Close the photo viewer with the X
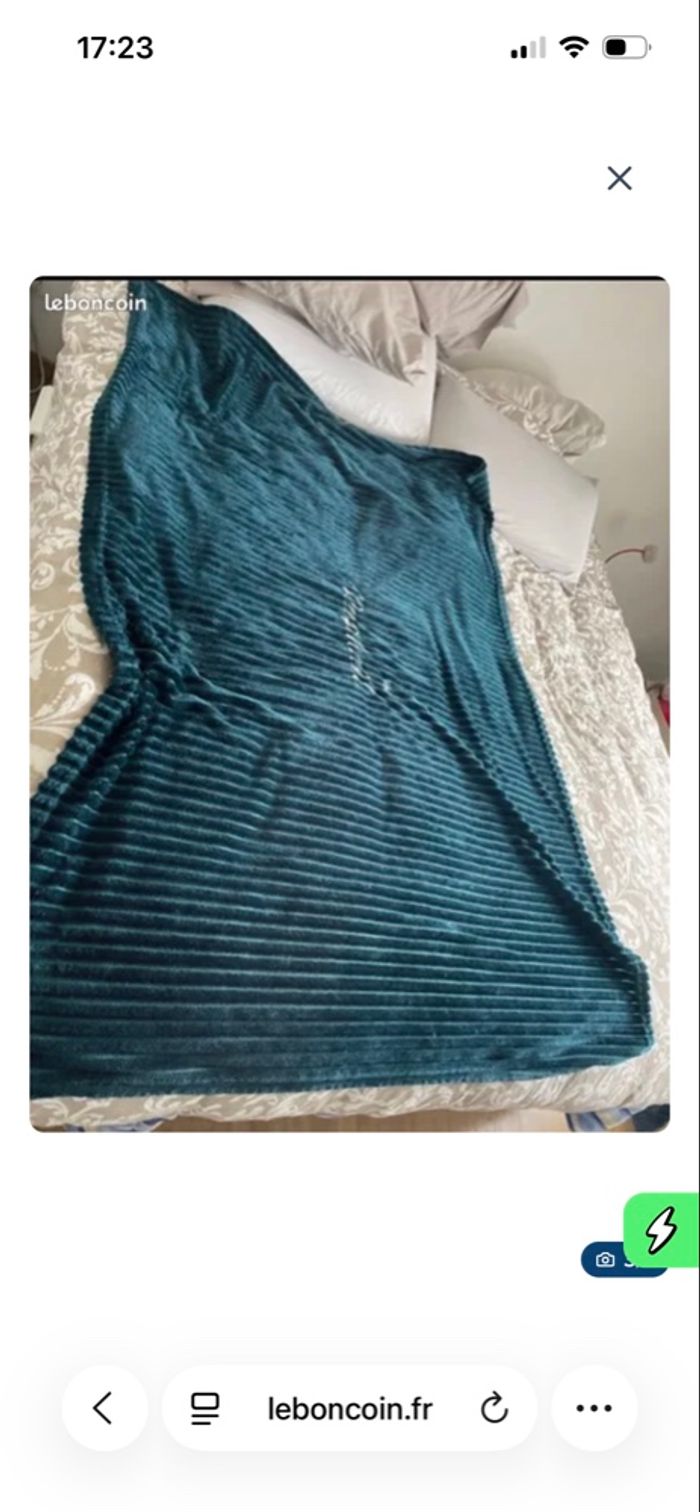Screen dimensions: 700x1512 coord(619,178)
